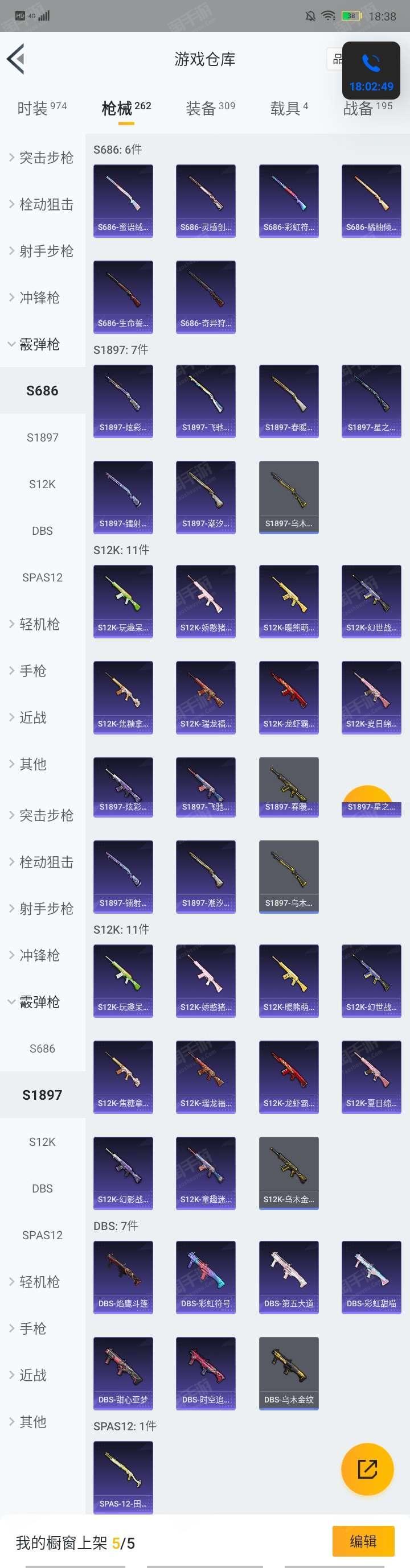Open the S686-蜜语绒 skin tile
410x1568 pixels.
point(123,200)
